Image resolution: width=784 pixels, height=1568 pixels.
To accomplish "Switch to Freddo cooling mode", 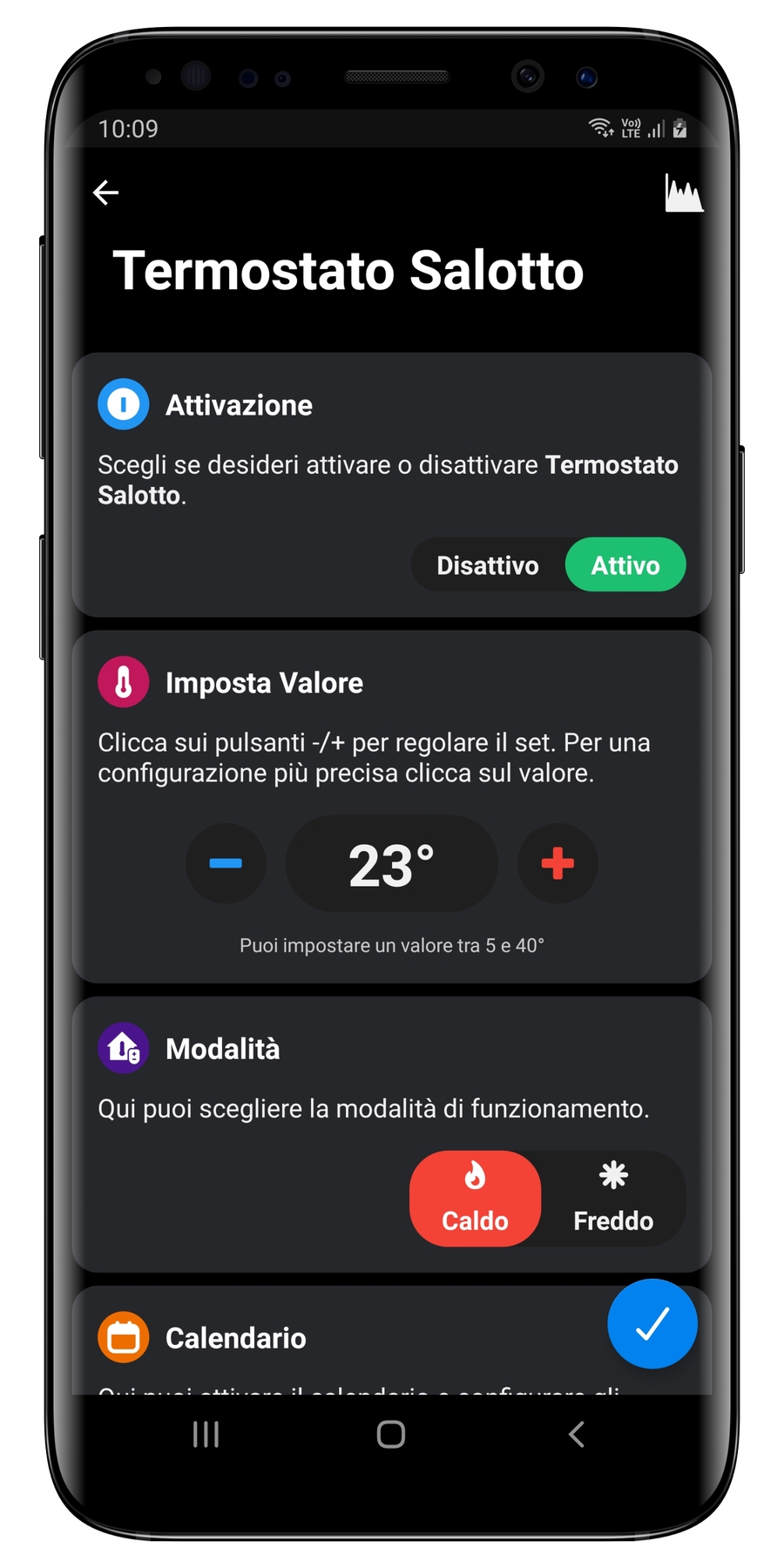I will [x=613, y=1199].
